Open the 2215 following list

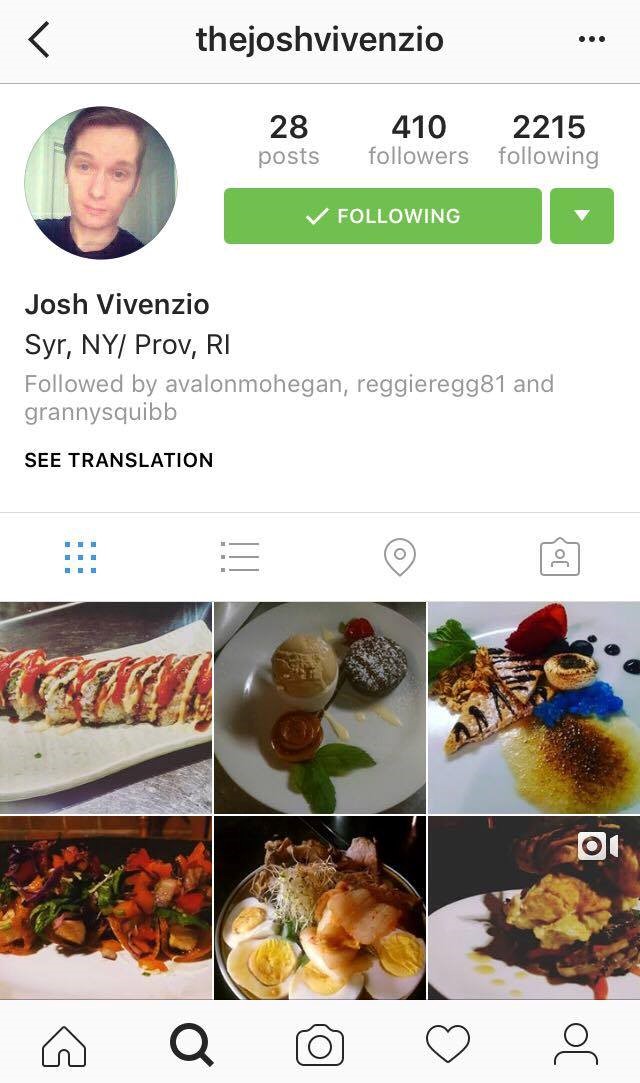pyautogui.click(x=548, y=140)
